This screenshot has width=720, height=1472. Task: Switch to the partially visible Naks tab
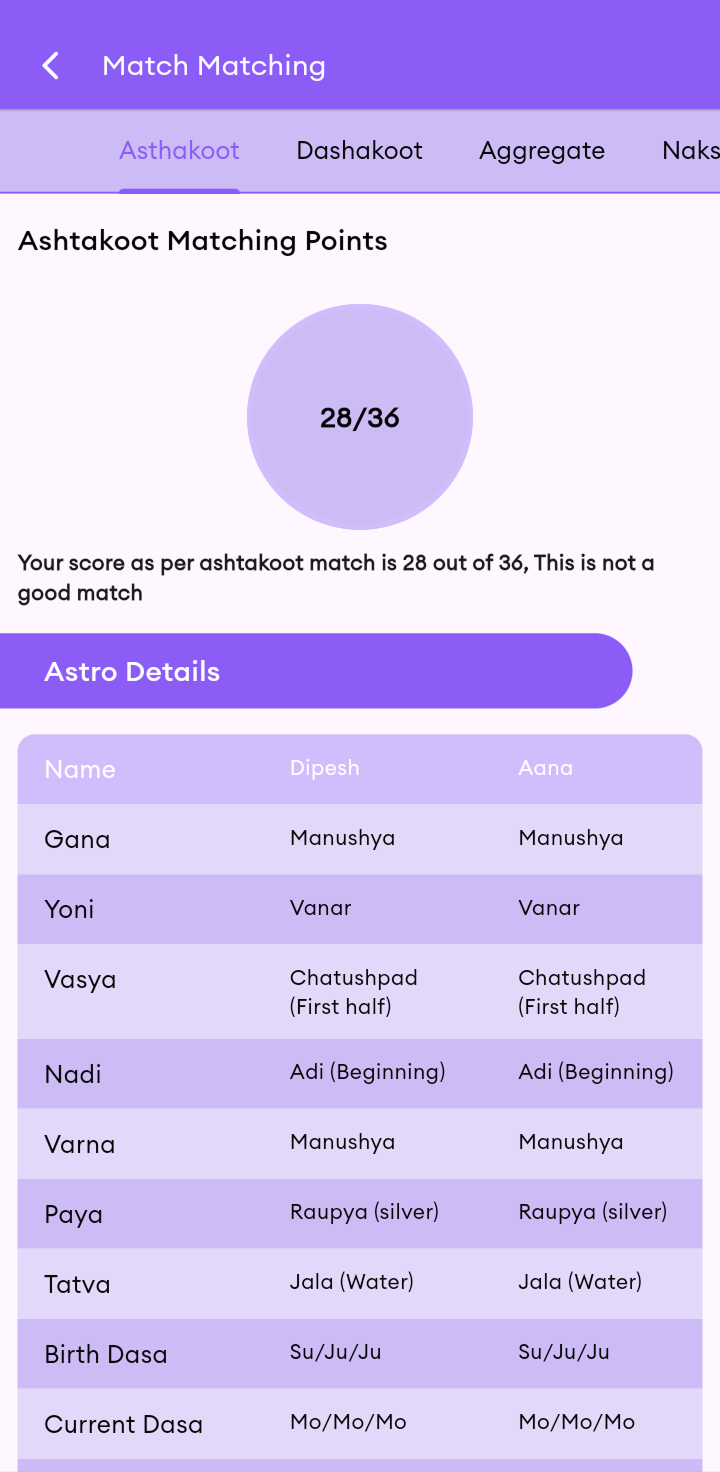(691, 151)
